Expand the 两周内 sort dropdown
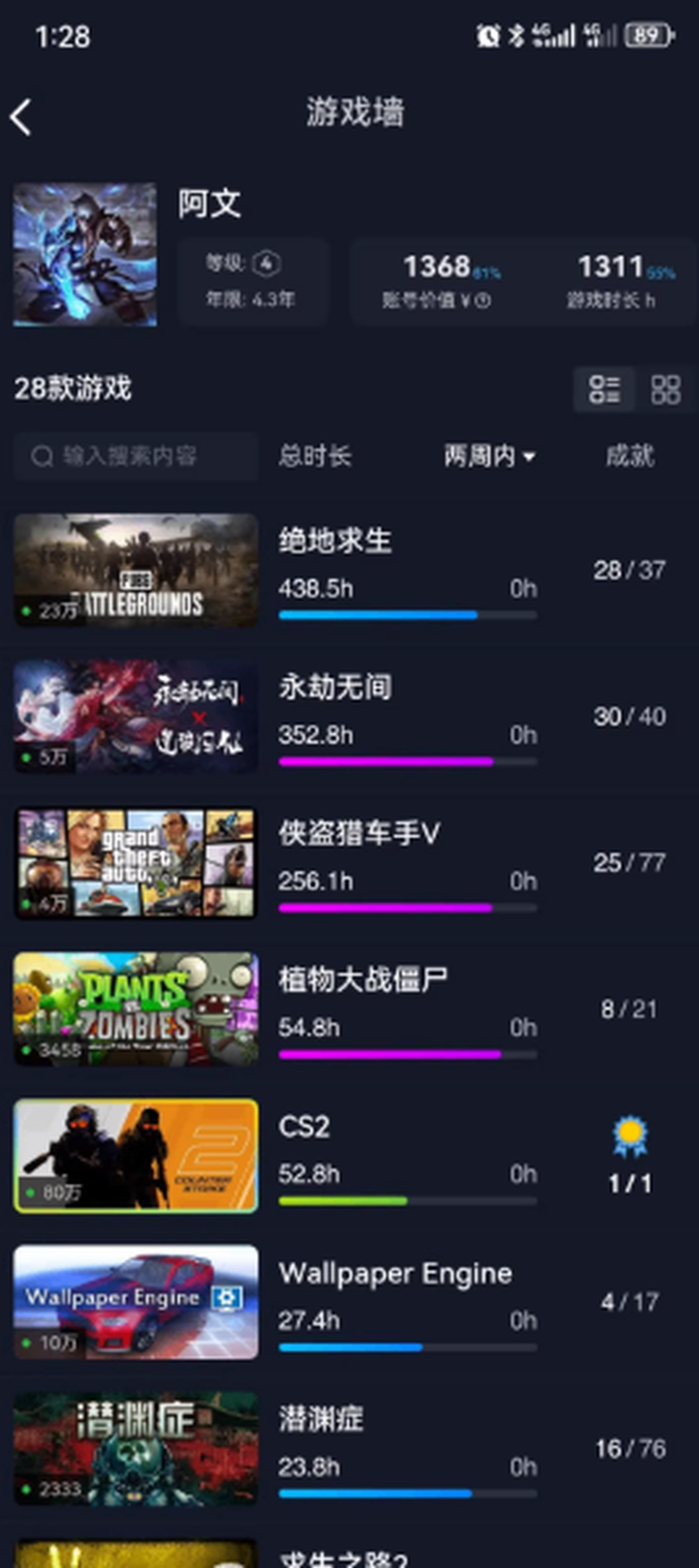This screenshot has height=1568, width=699. pyautogui.click(x=490, y=456)
